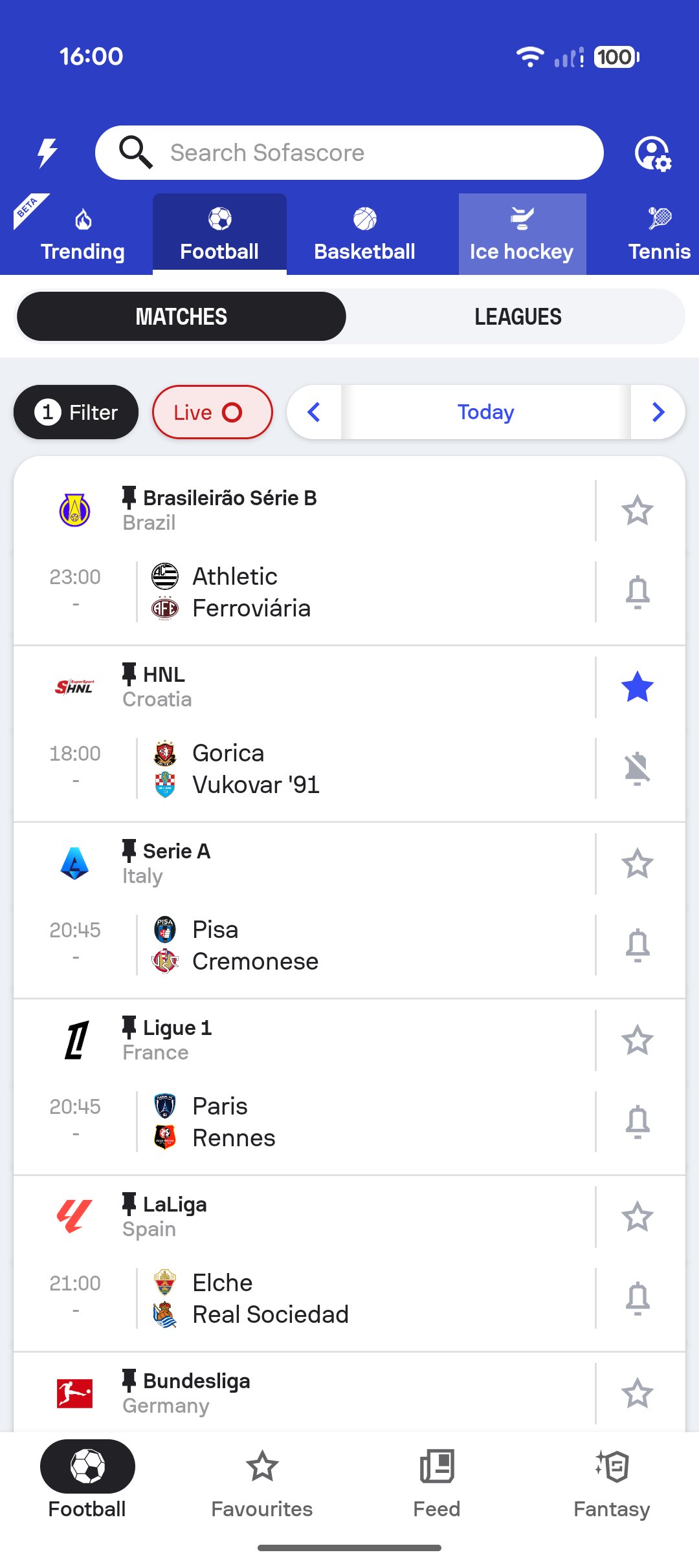
Task: Open profile settings icon
Action: [x=652, y=153]
